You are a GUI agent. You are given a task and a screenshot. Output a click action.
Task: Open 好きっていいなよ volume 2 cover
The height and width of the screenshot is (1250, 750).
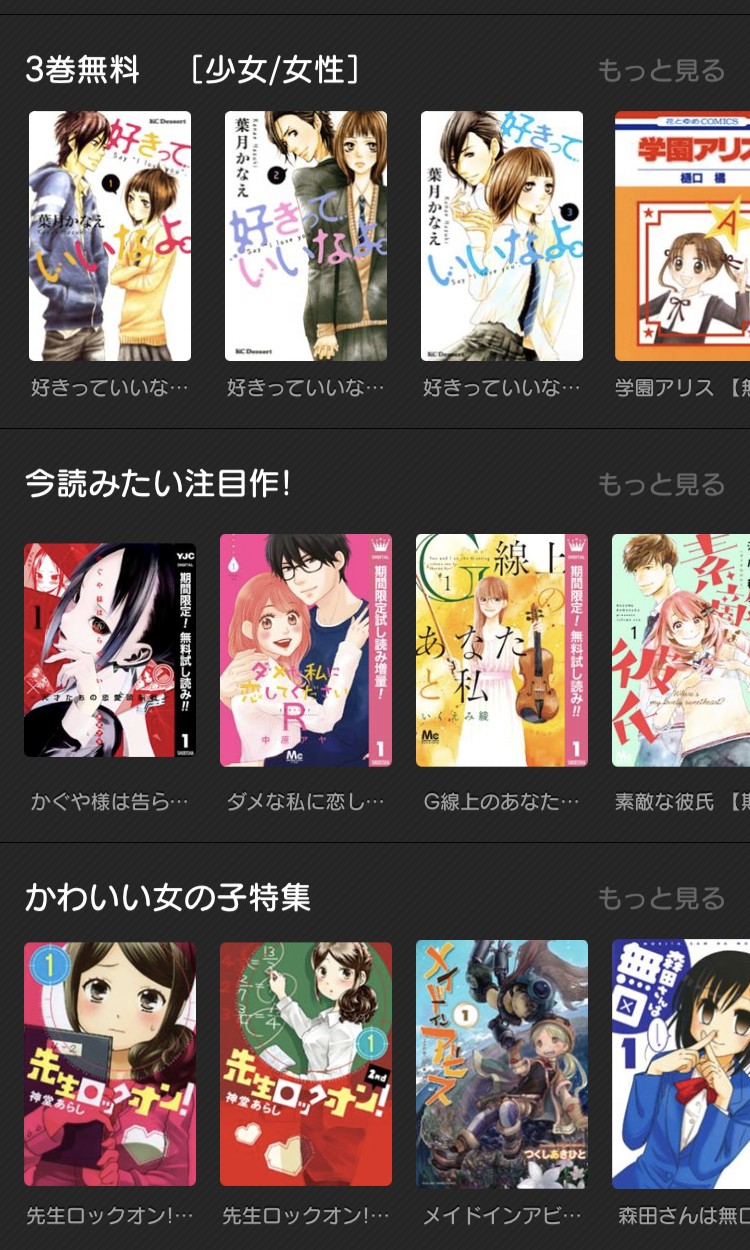click(306, 236)
